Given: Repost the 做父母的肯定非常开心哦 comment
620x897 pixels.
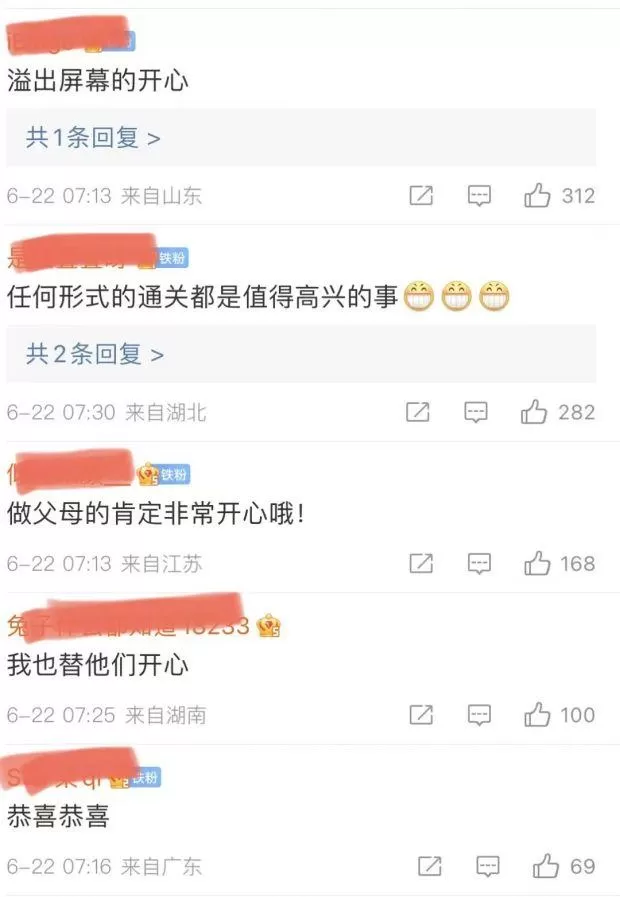Looking at the screenshot, I should pos(422,564).
